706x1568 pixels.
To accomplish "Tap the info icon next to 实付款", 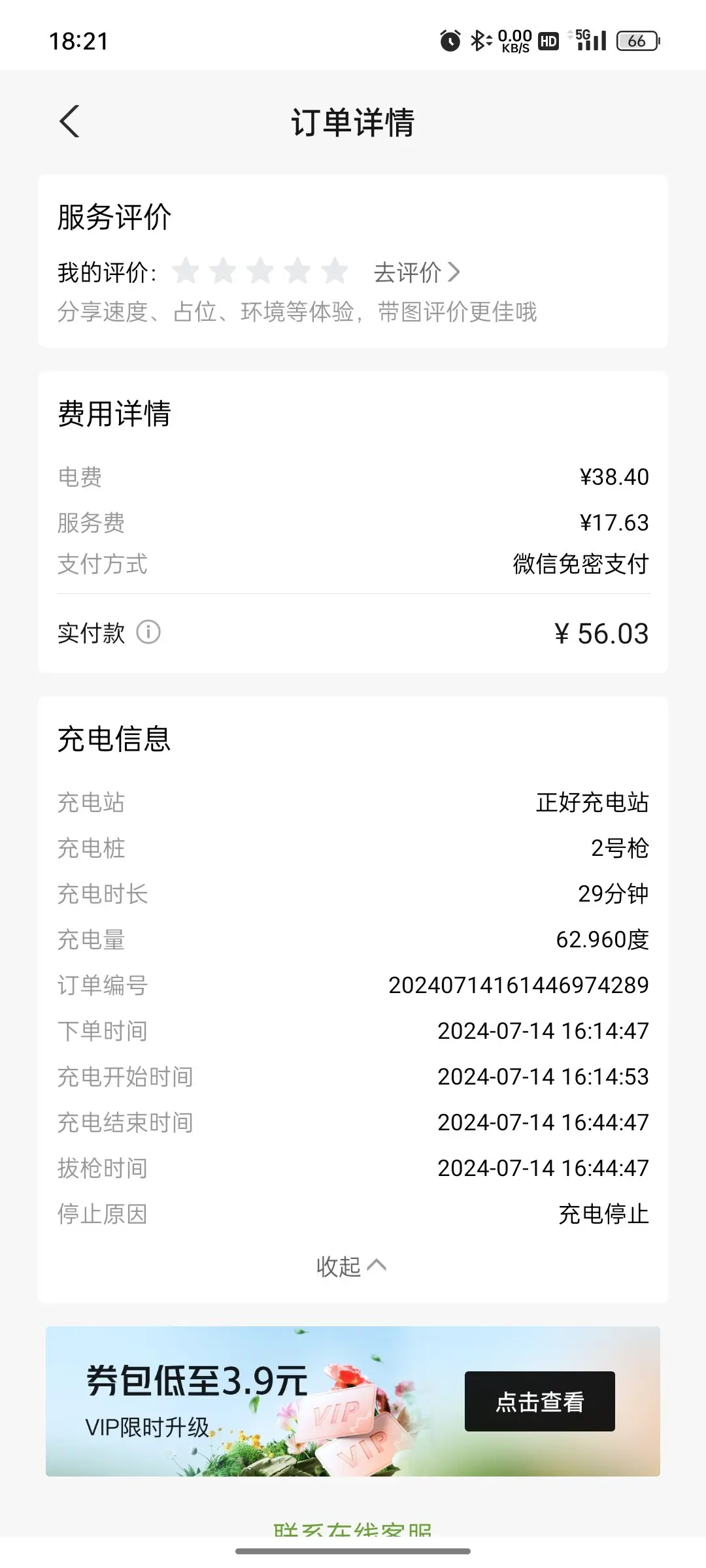I will 148,632.
